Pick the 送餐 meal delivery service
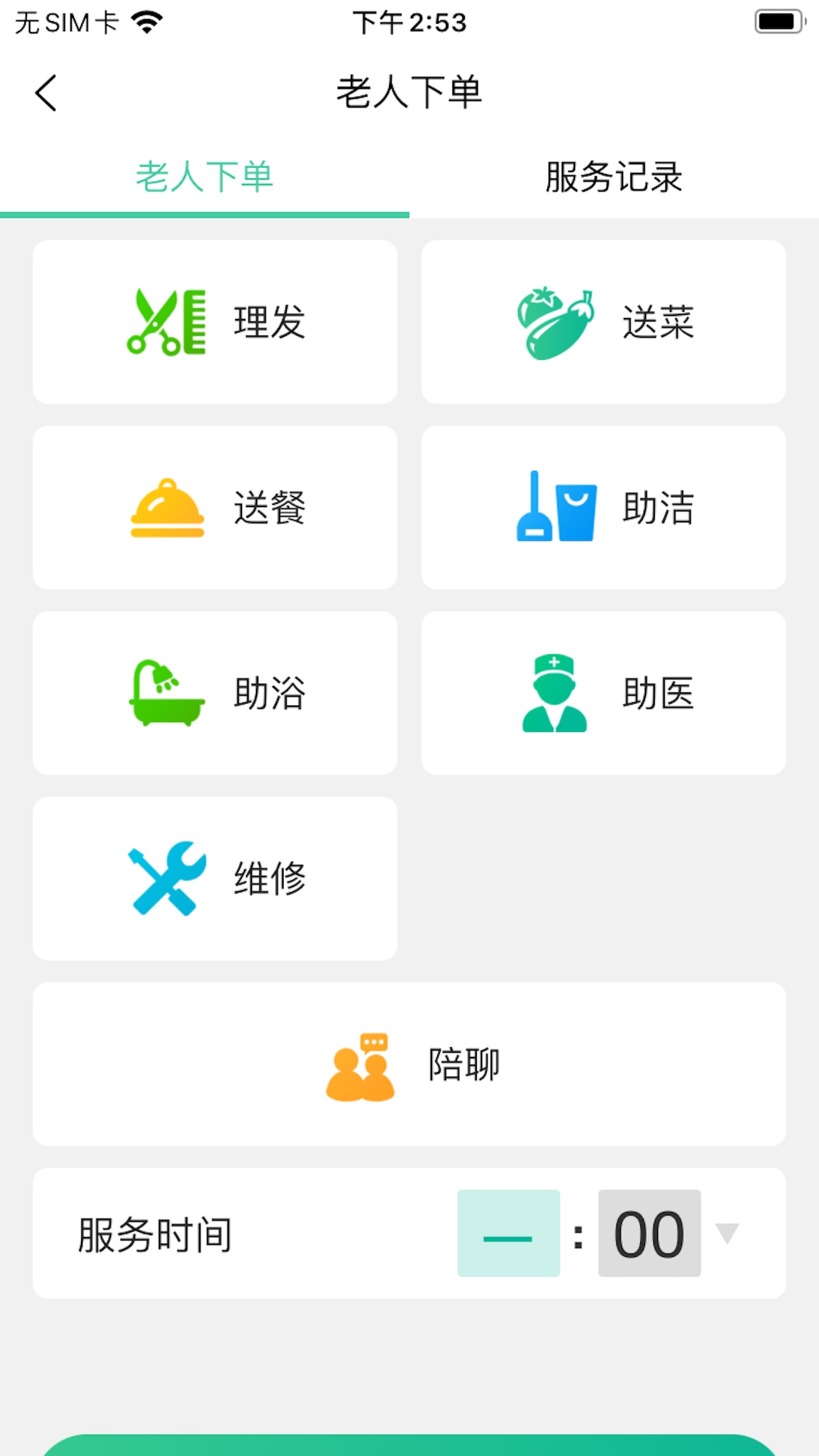The height and width of the screenshot is (1456, 819). [x=215, y=507]
